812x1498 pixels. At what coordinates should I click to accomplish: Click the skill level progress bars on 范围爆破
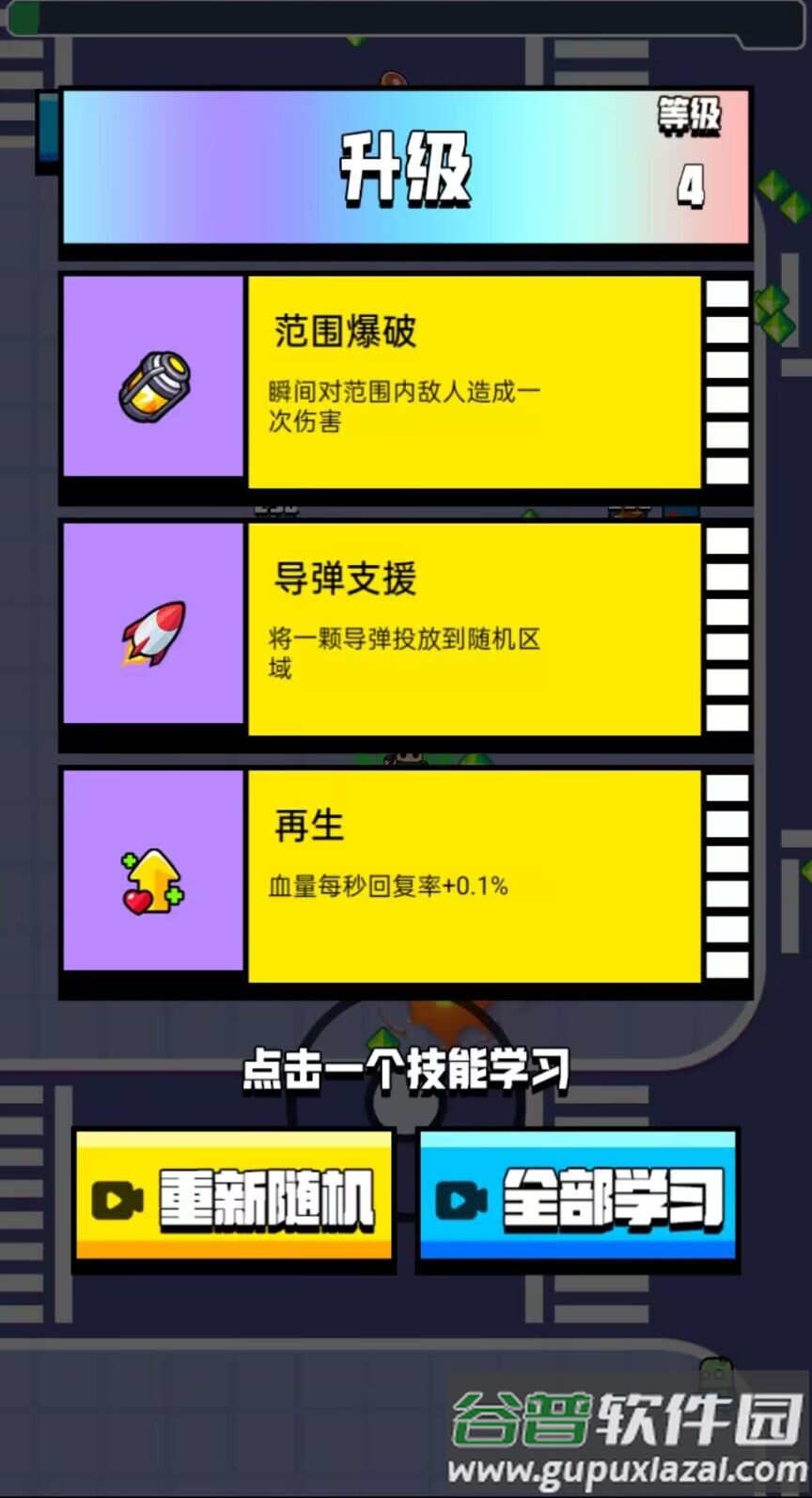coord(726,381)
